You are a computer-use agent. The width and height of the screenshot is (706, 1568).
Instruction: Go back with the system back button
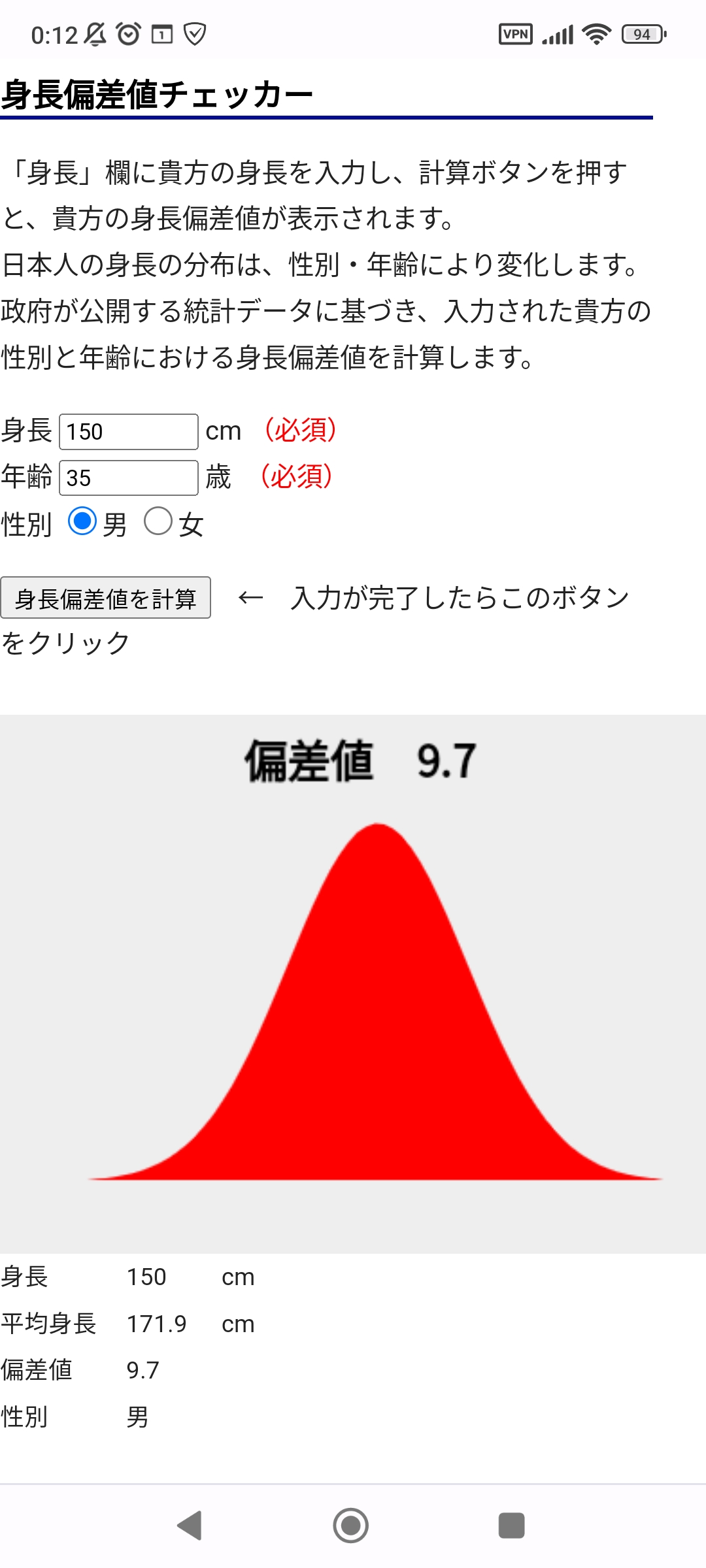[x=190, y=1526]
